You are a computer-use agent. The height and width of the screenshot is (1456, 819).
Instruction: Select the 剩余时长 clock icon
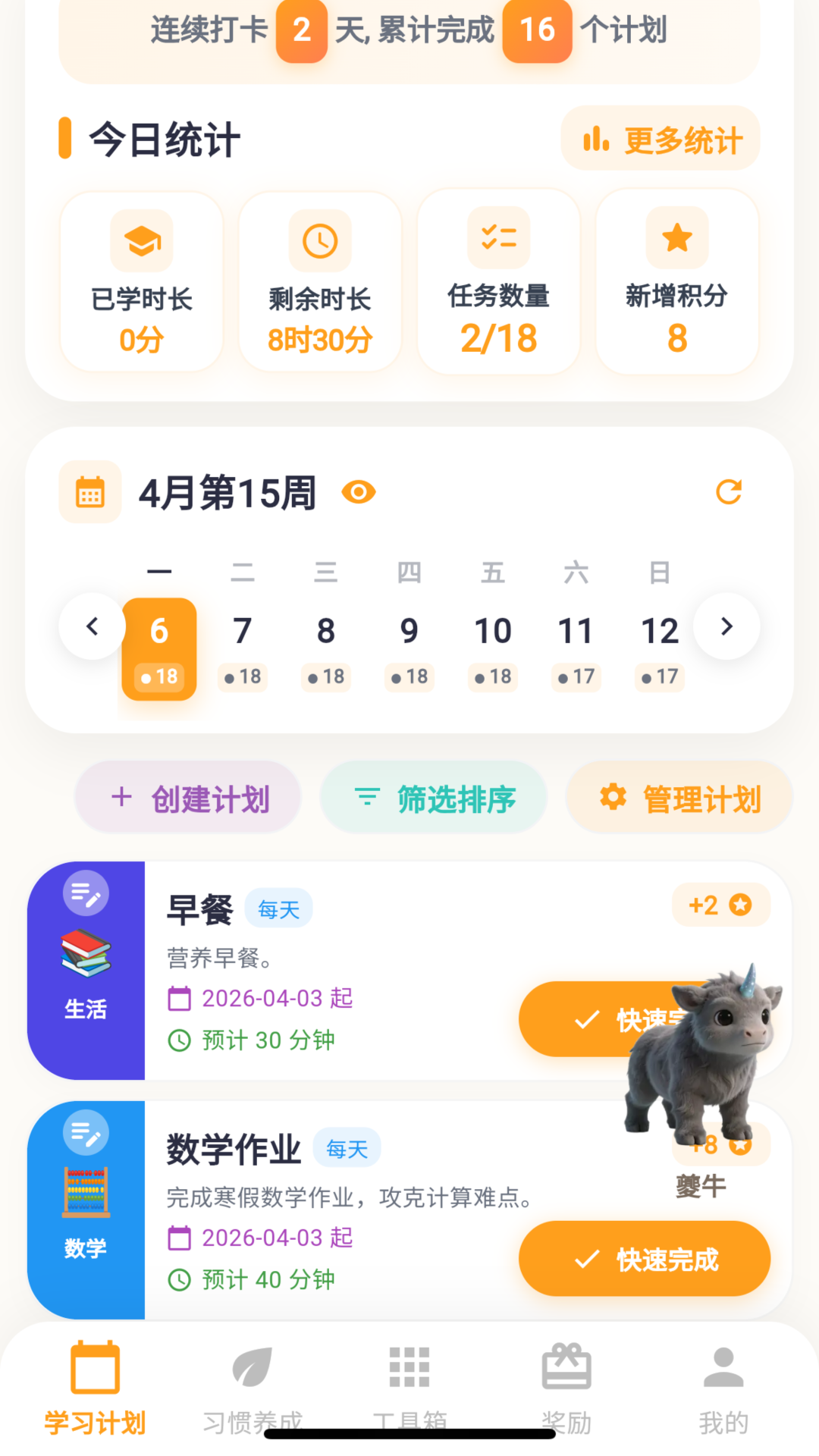(319, 240)
